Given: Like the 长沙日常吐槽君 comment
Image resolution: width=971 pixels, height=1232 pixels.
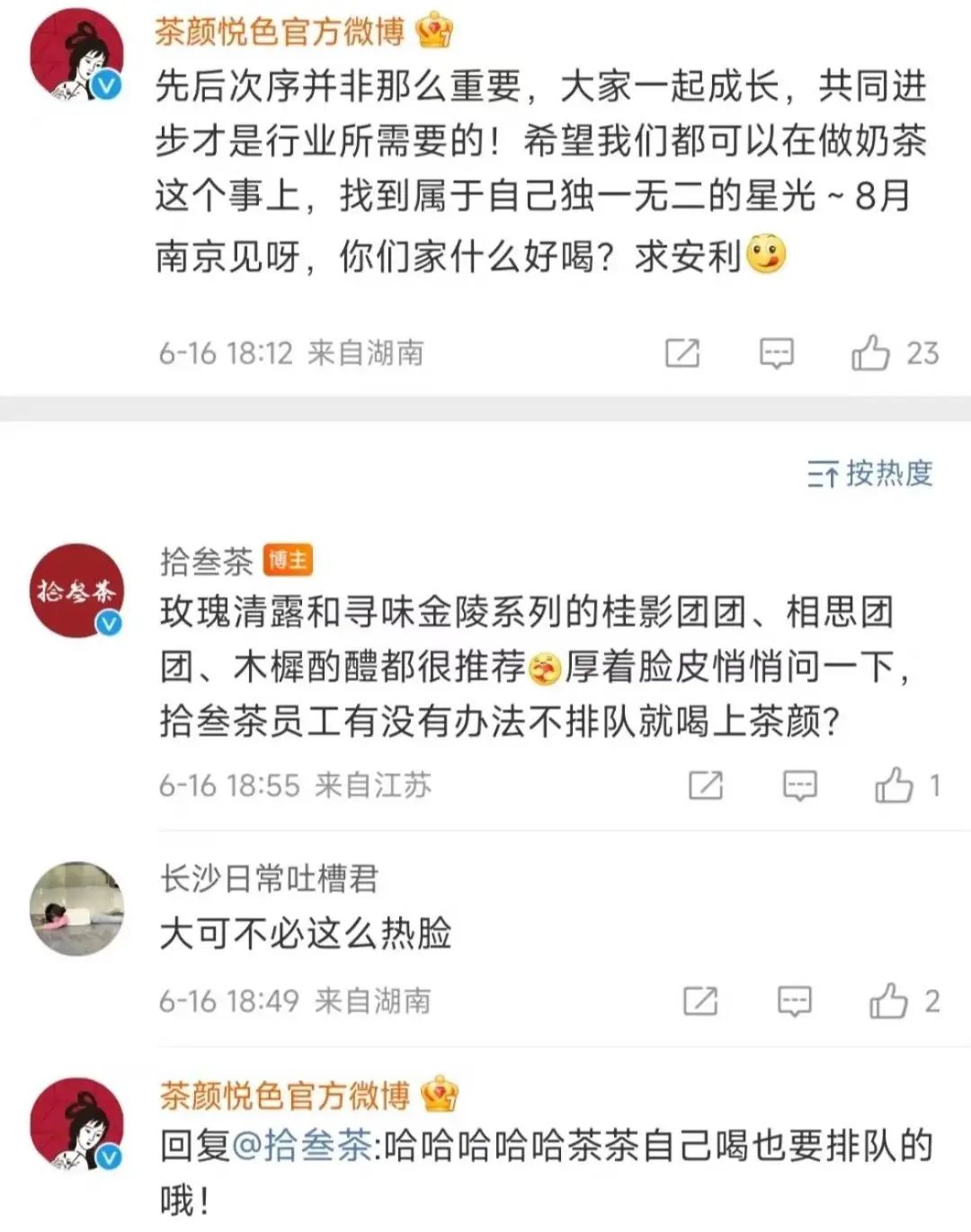Looking at the screenshot, I should [x=888, y=1000].
